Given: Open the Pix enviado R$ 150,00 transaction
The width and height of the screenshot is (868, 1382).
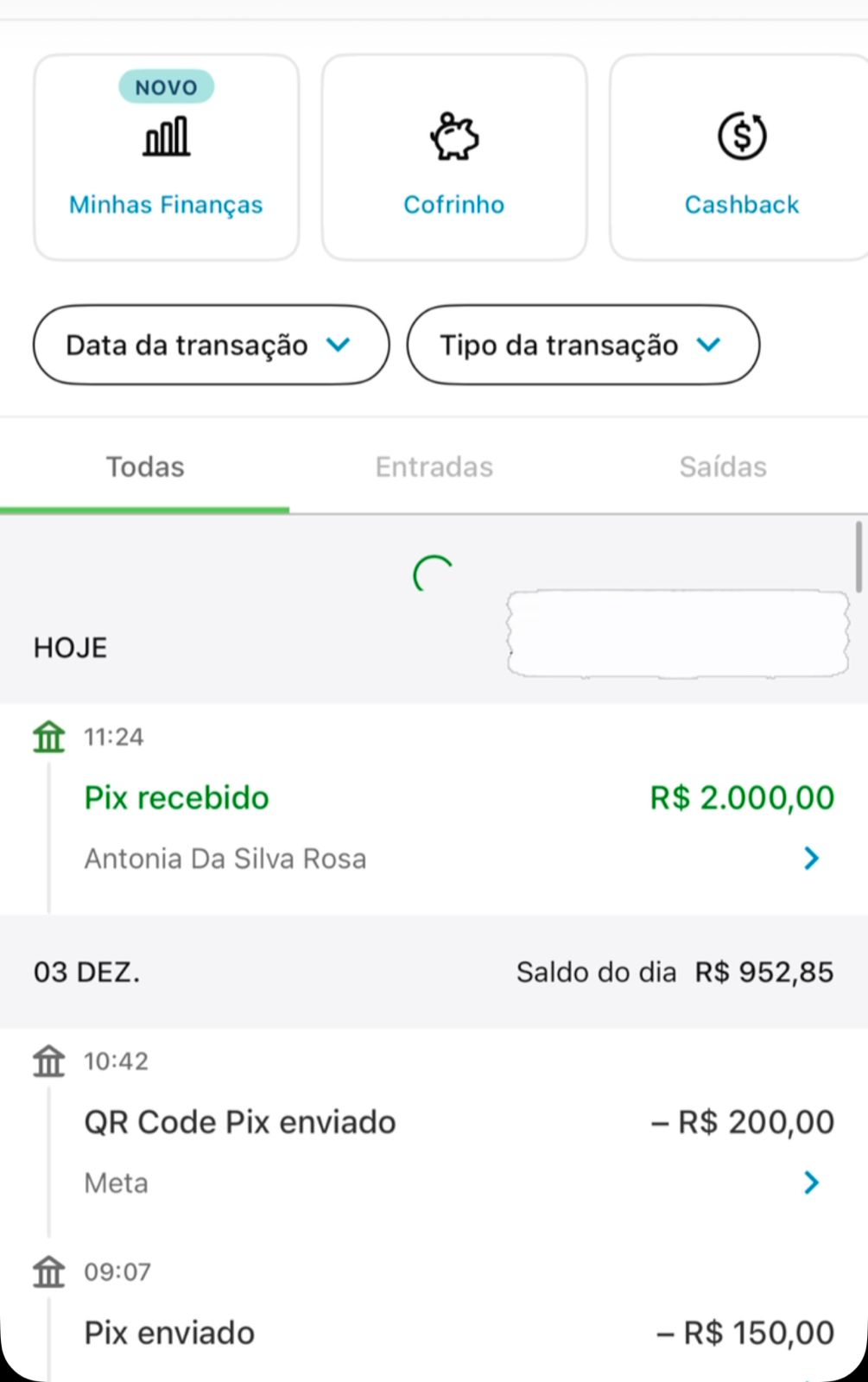Looking at the screenshot, I should 458,1333.
